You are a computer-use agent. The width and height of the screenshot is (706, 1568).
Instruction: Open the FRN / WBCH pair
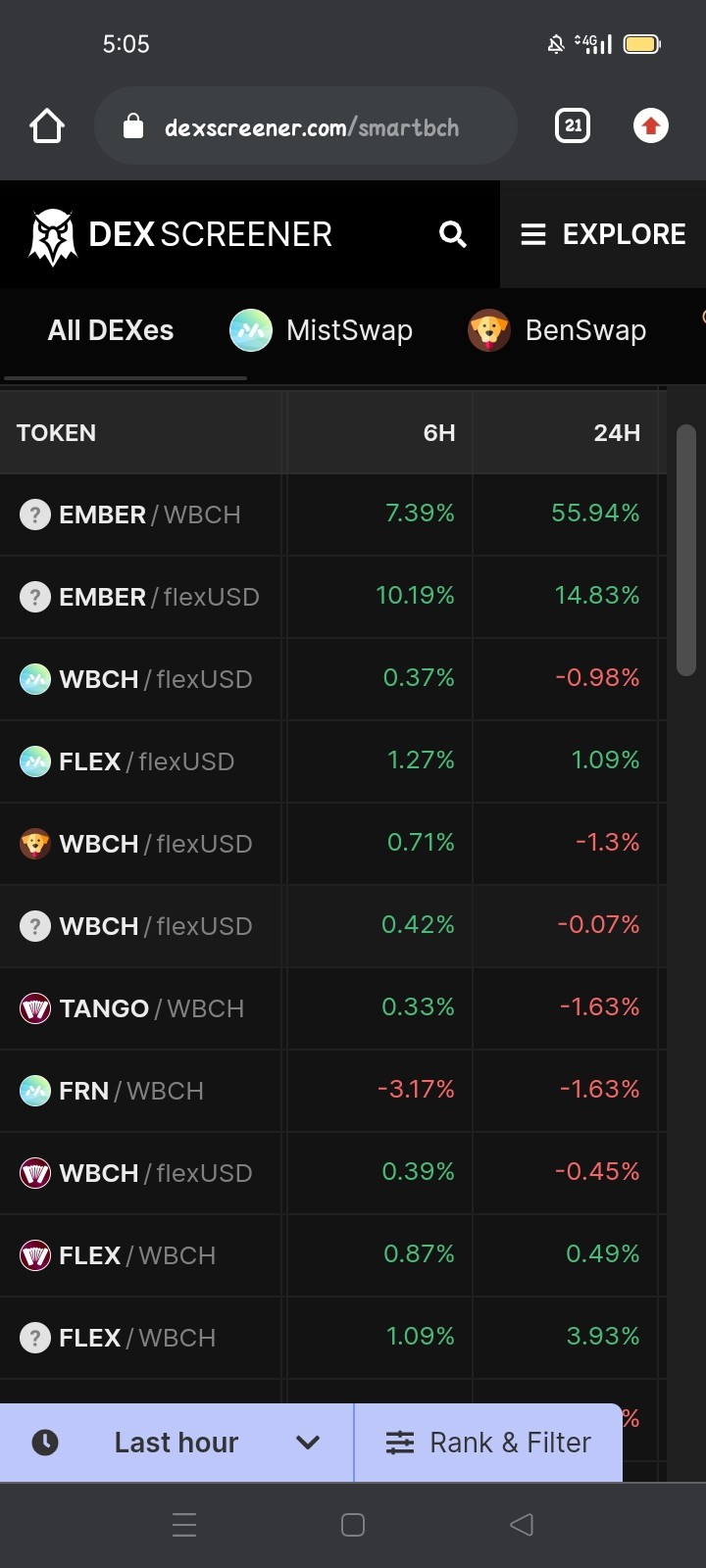click(333, 1091)
